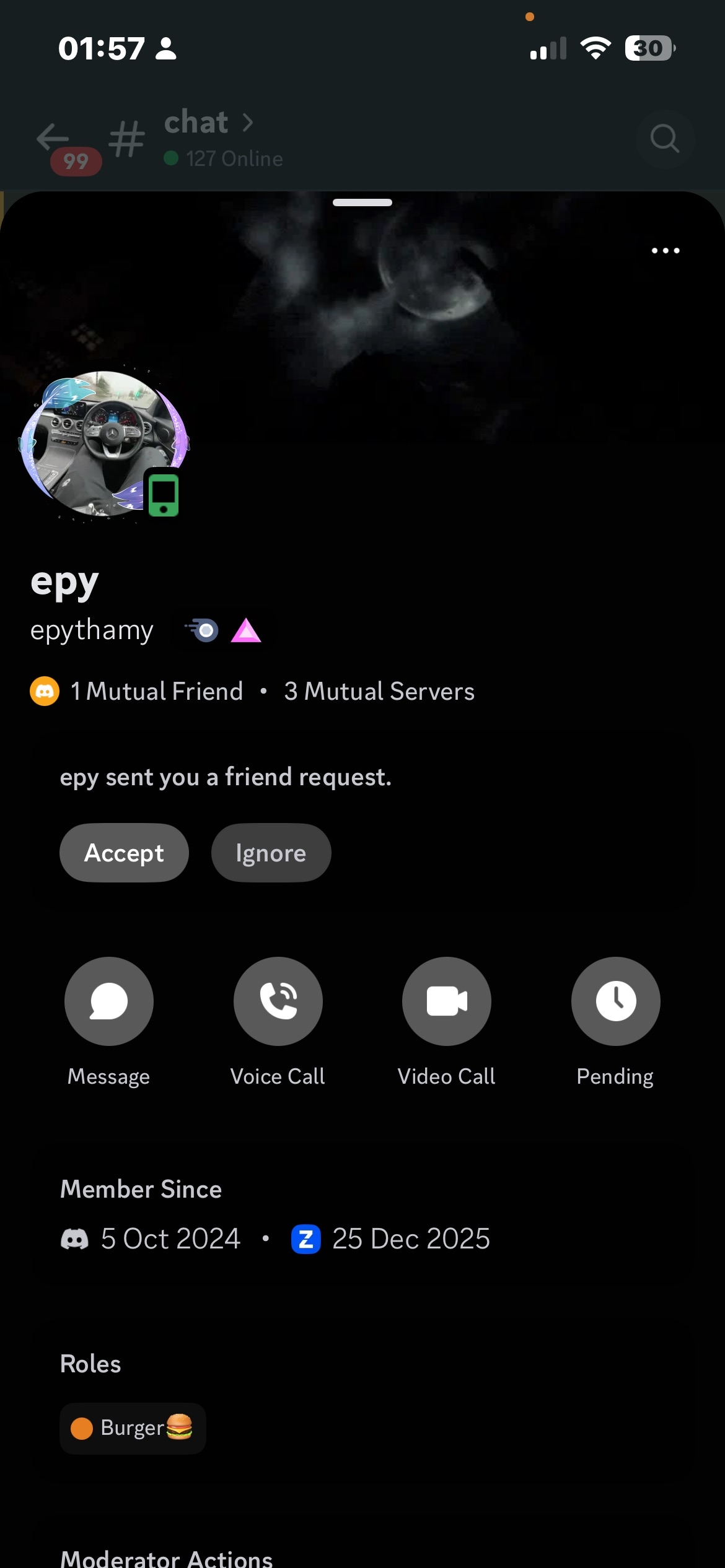Accept epy's friend request
This screenshot has width=725, height=1568.
pos(124,853)
